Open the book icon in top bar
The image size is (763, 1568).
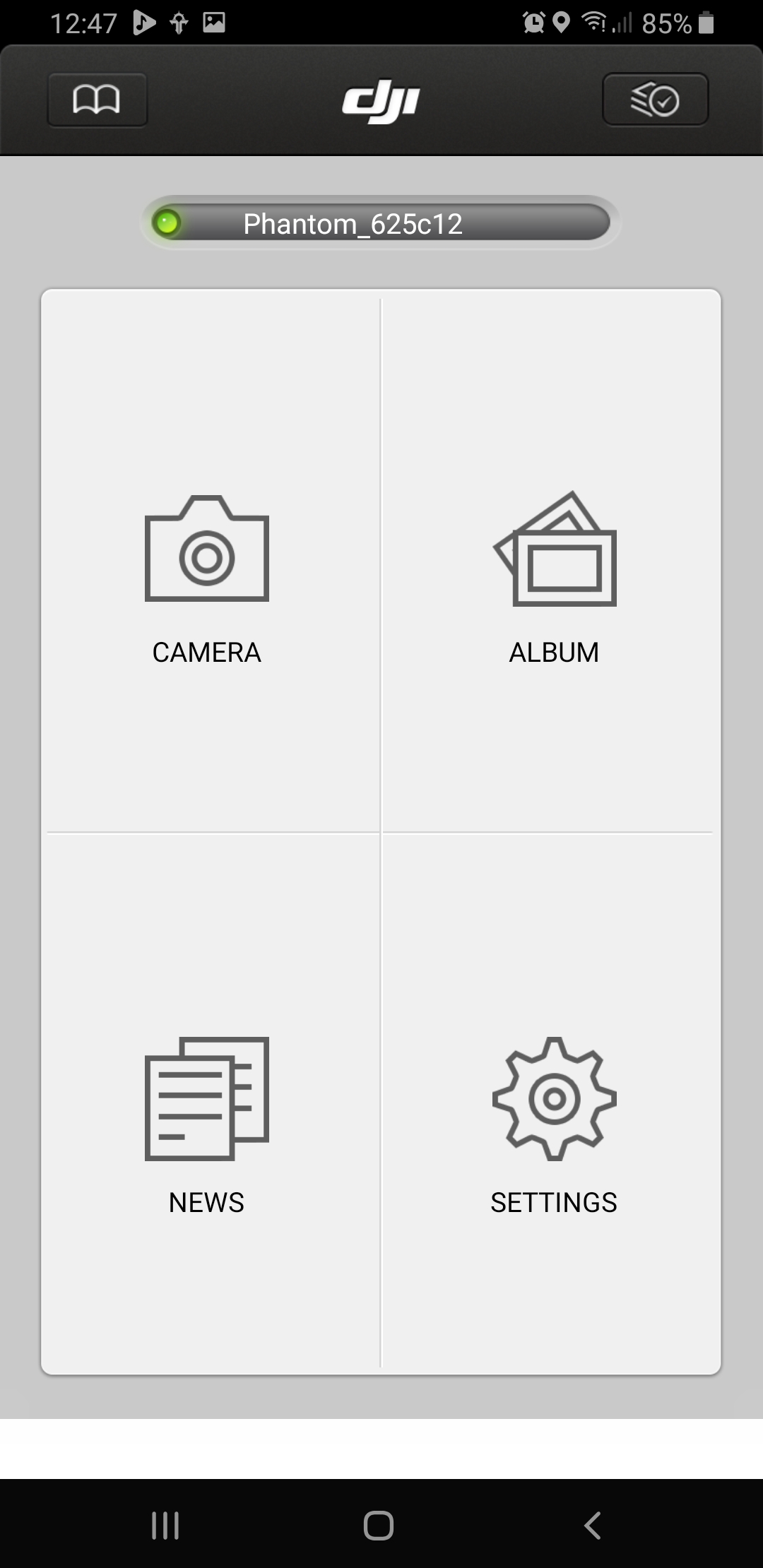click(97, 100)
